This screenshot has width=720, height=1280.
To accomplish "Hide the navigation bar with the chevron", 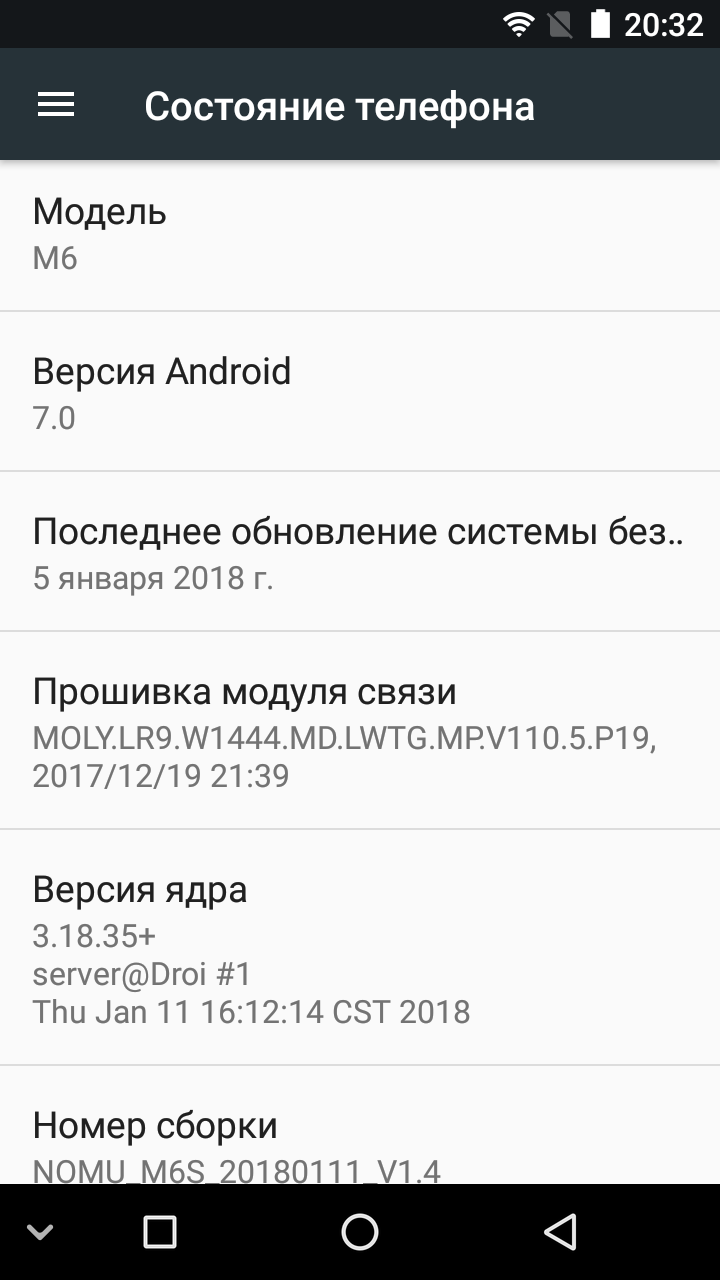I will (40, 1232).
